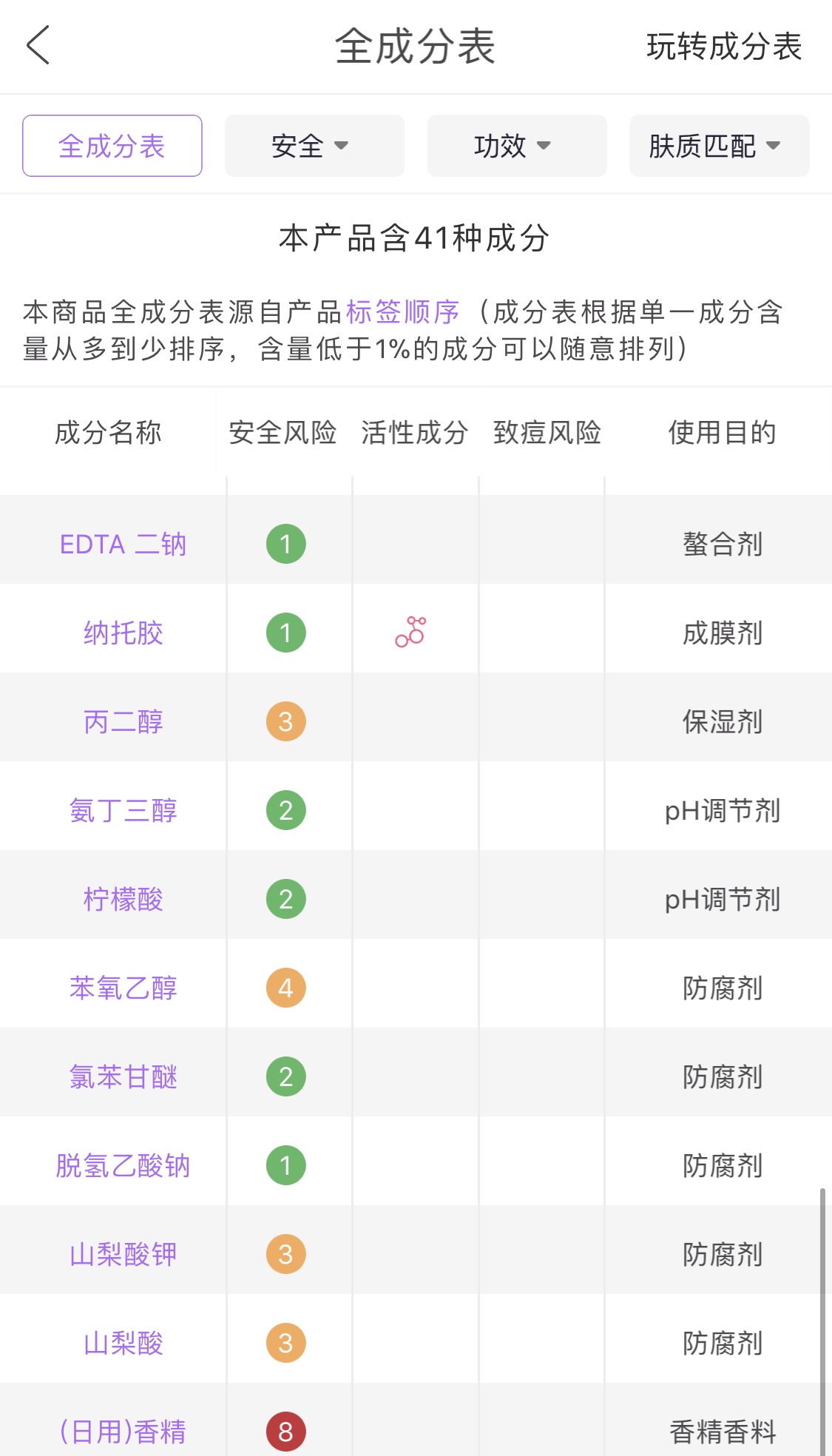This screenshot has width=832, height=1456.
Task: Click the 成分名称 column header
Action: click(x=109, y=434)
